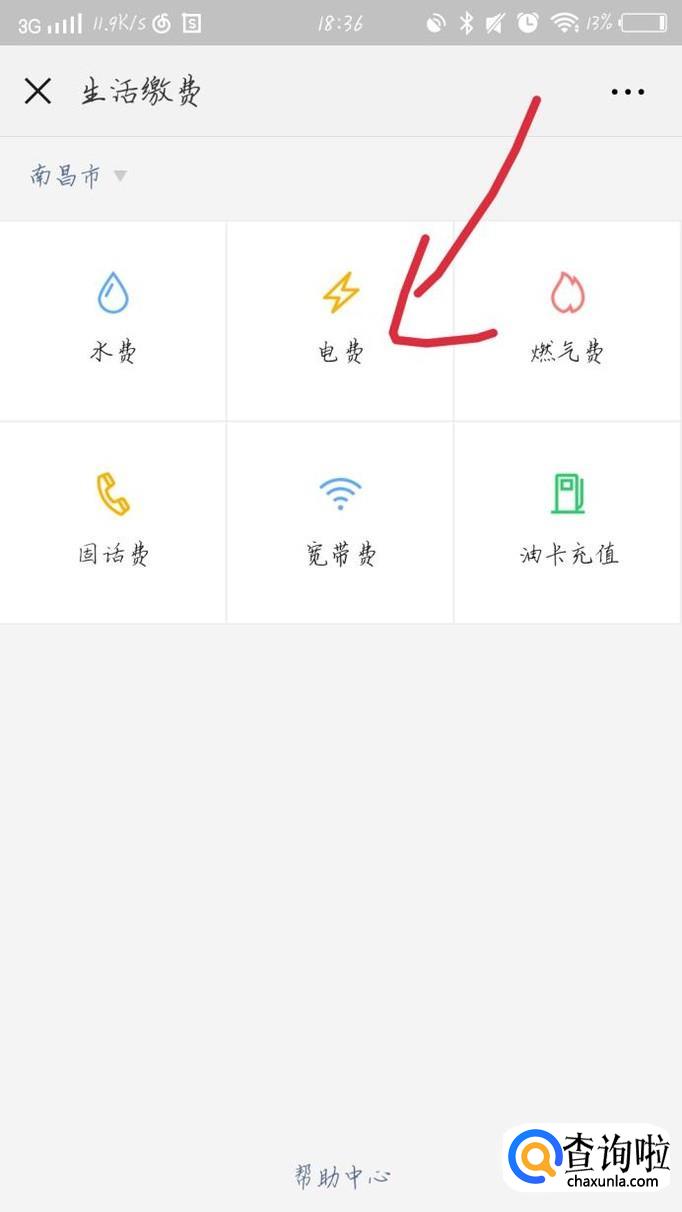Viewport: 682px width, 1212px height.
Task: Select 油卡充值 fuel card recharge
Action: click(x=568, y=522)
